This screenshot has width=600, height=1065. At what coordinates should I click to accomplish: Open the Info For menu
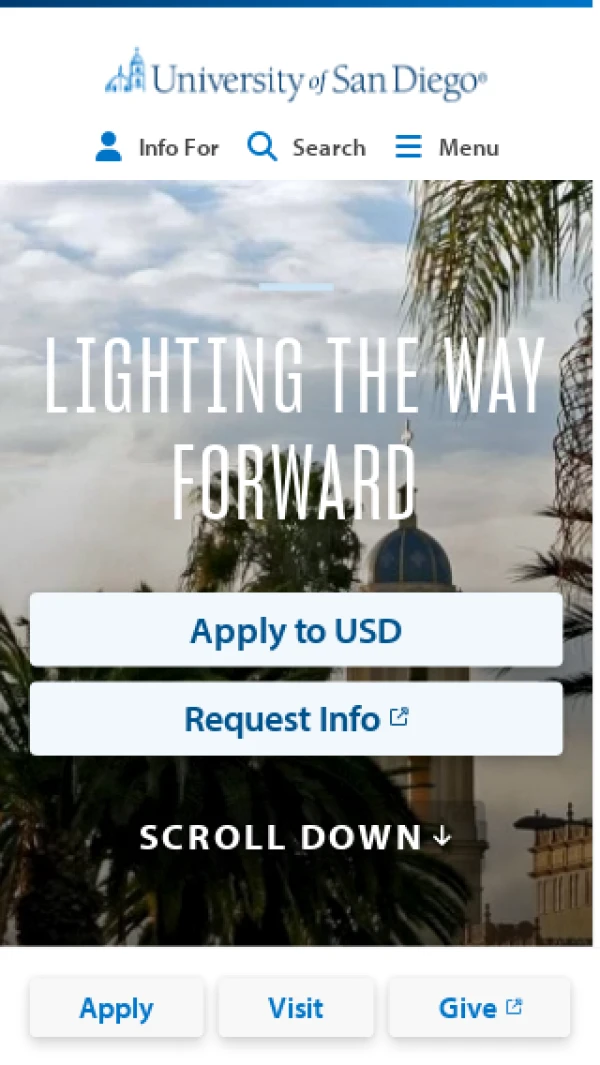click(157, 148)
